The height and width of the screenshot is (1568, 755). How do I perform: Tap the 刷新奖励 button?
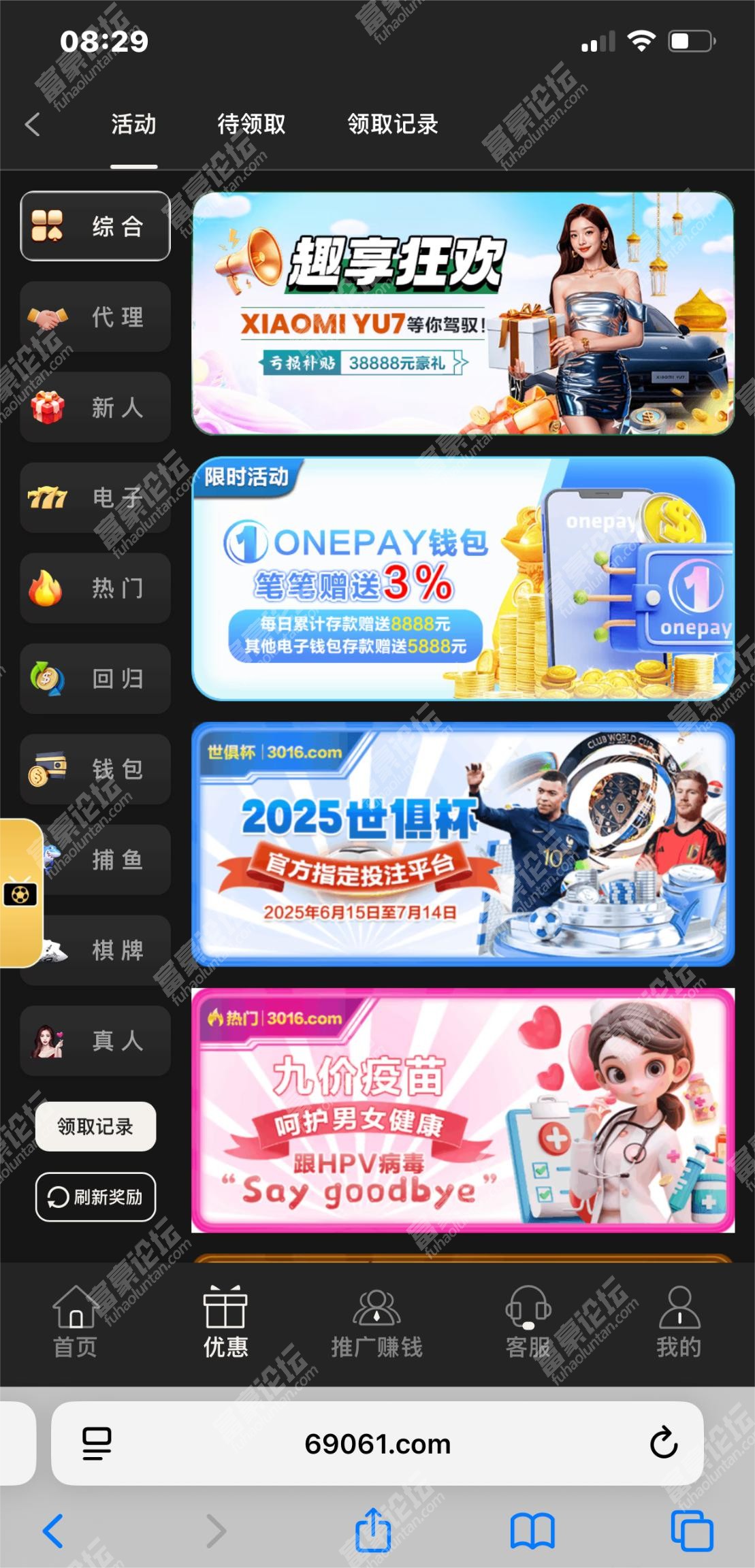point(95,1197)
